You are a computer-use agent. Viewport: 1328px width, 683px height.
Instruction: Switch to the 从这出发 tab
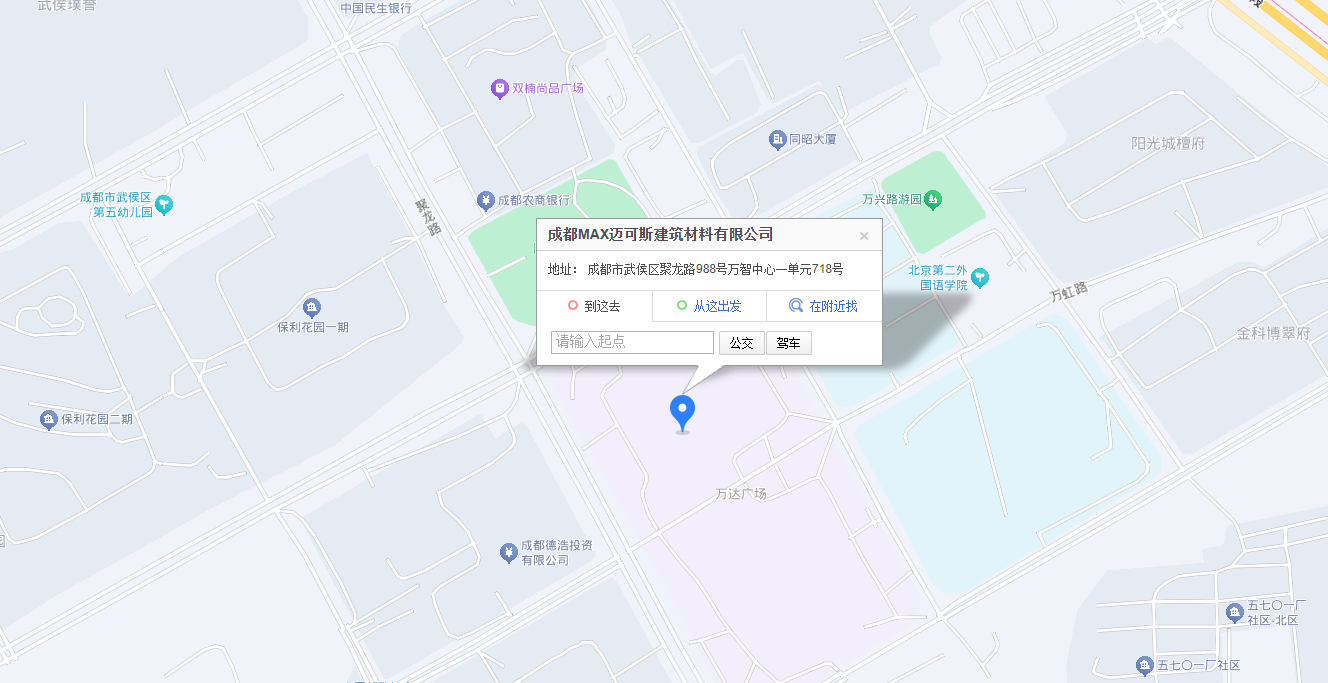709,306
